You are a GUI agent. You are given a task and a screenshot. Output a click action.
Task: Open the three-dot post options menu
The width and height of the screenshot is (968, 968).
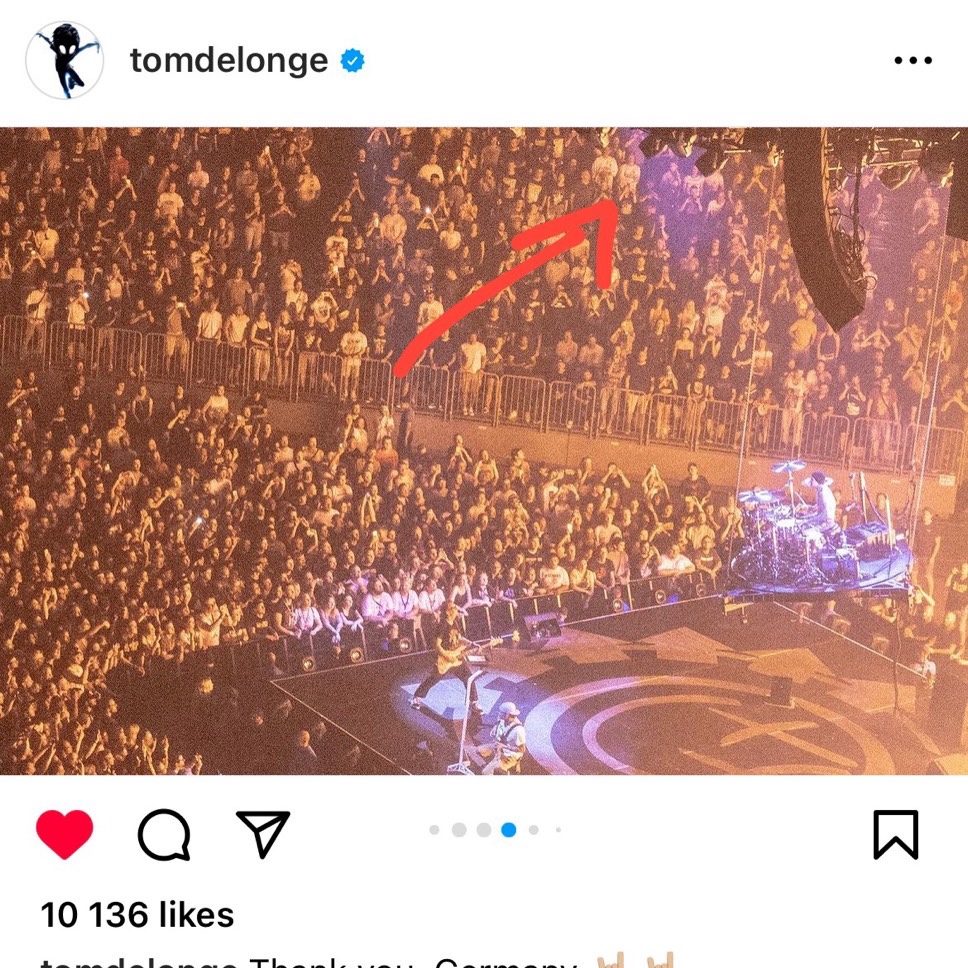[912, 61]
